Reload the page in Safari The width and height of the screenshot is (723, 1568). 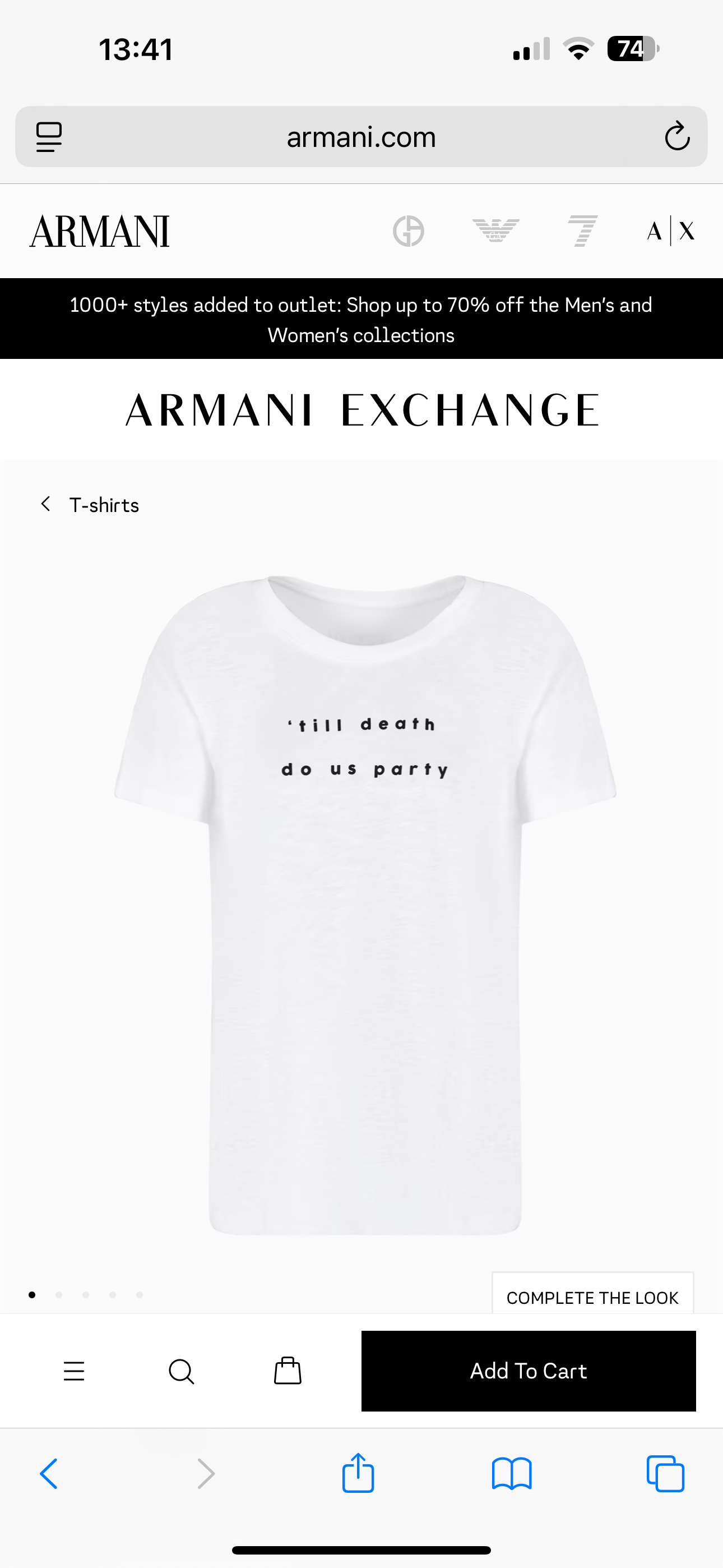pos(676,136)
